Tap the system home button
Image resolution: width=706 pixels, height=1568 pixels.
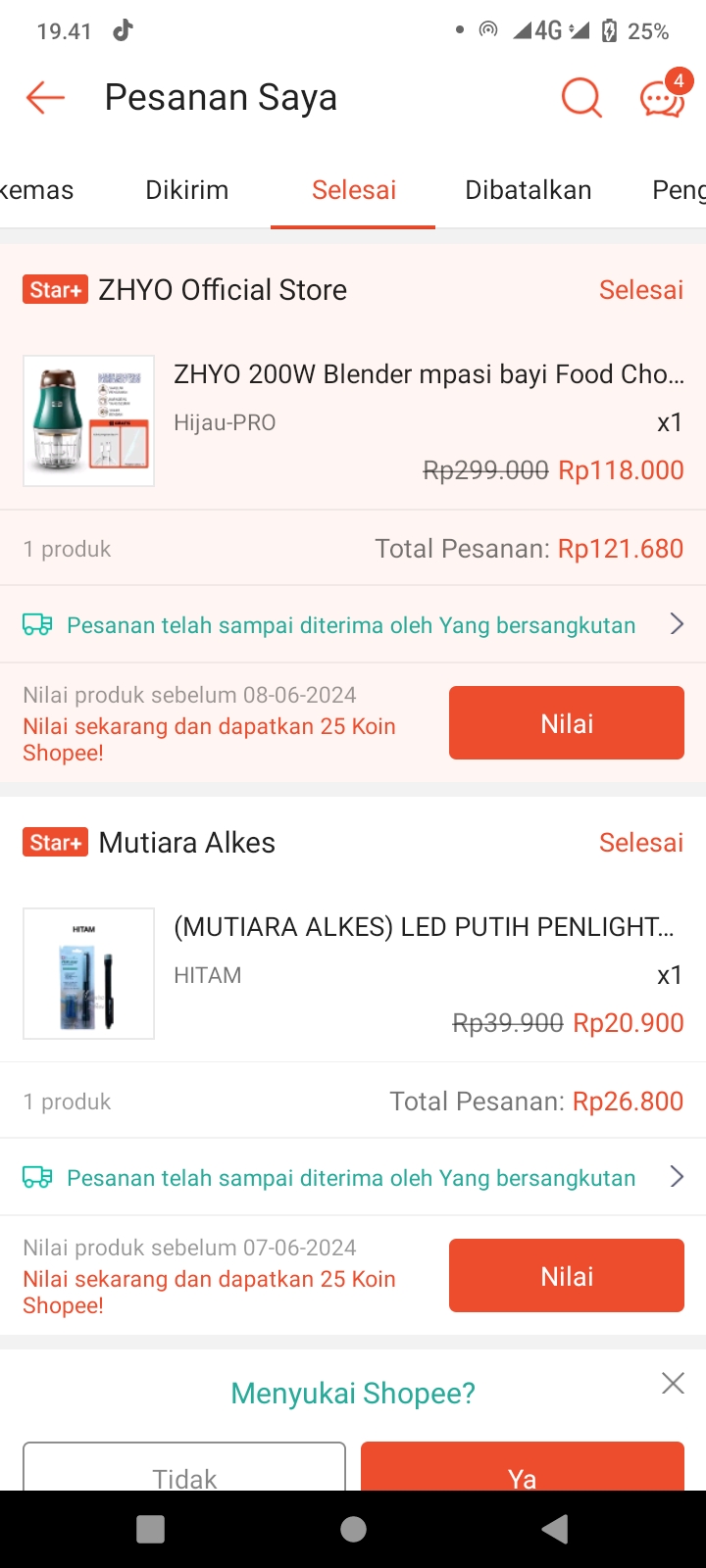pos(353,1529)
